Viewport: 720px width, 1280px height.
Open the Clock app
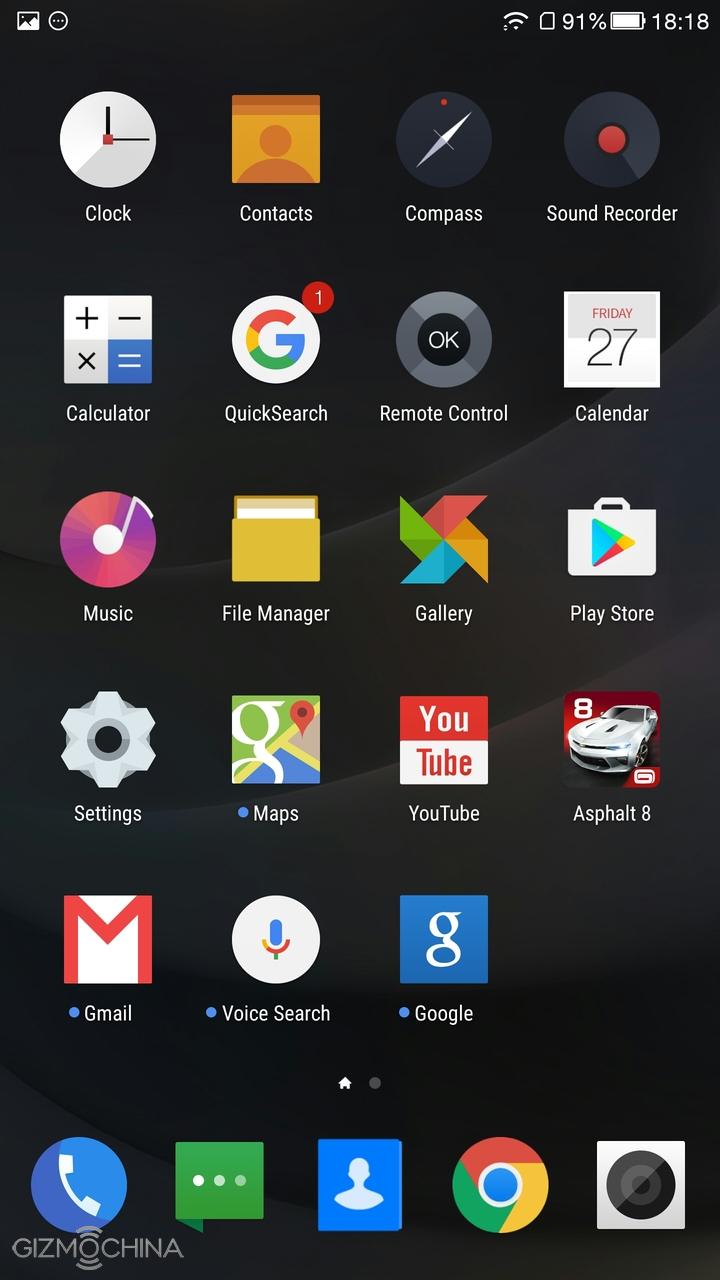(x=107, y=140)
